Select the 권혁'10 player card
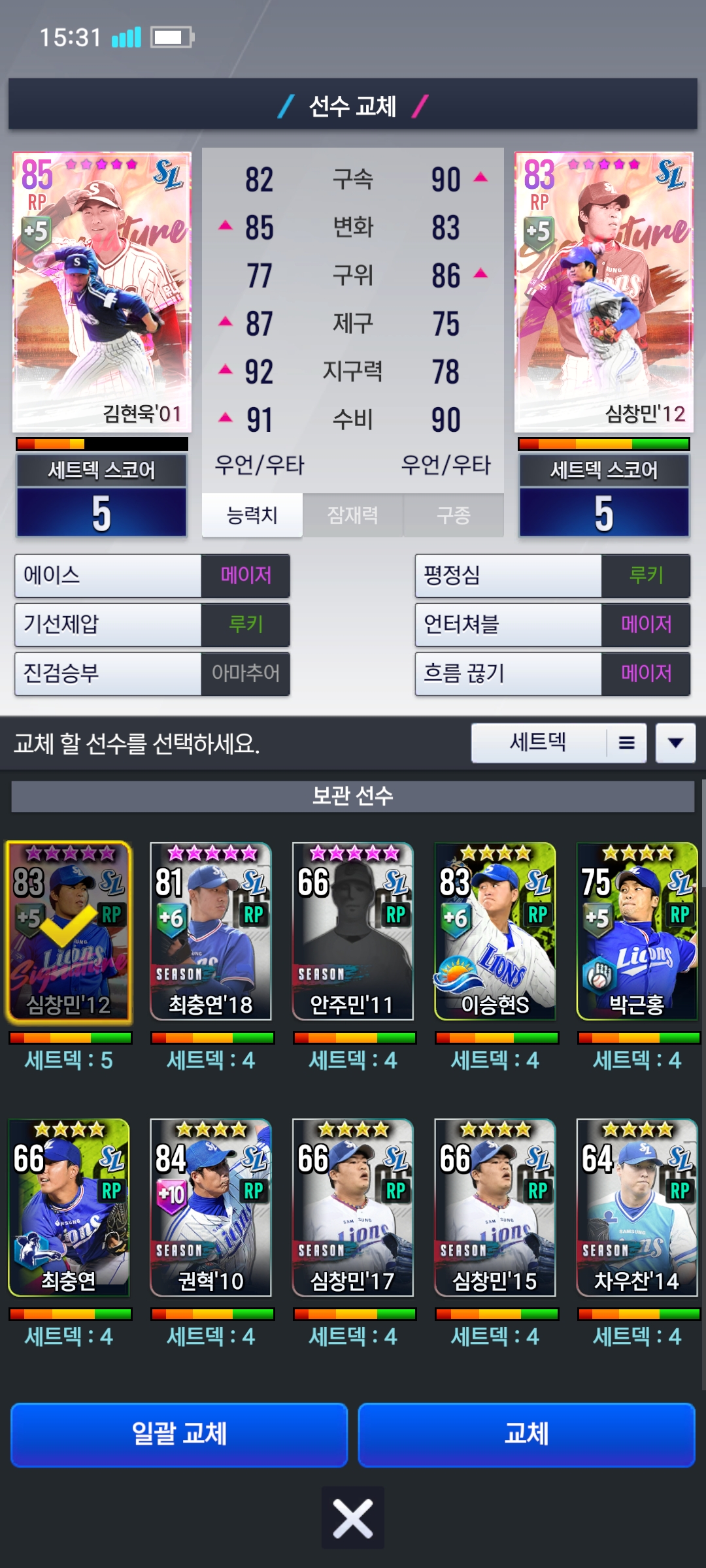Screen dimensions: 706x1568 click(210, 1207)
